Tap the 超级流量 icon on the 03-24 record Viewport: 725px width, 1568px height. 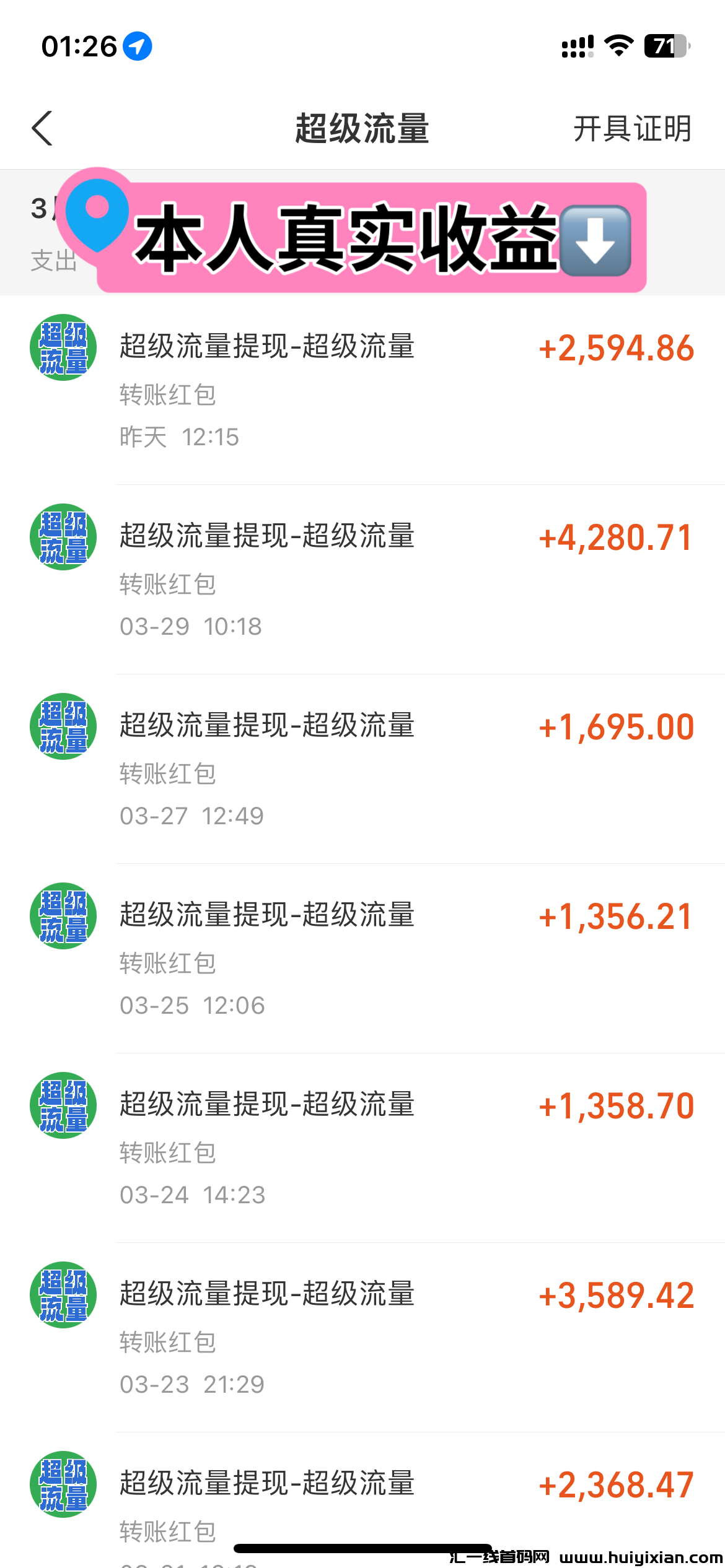click(x=63, y=1106)
